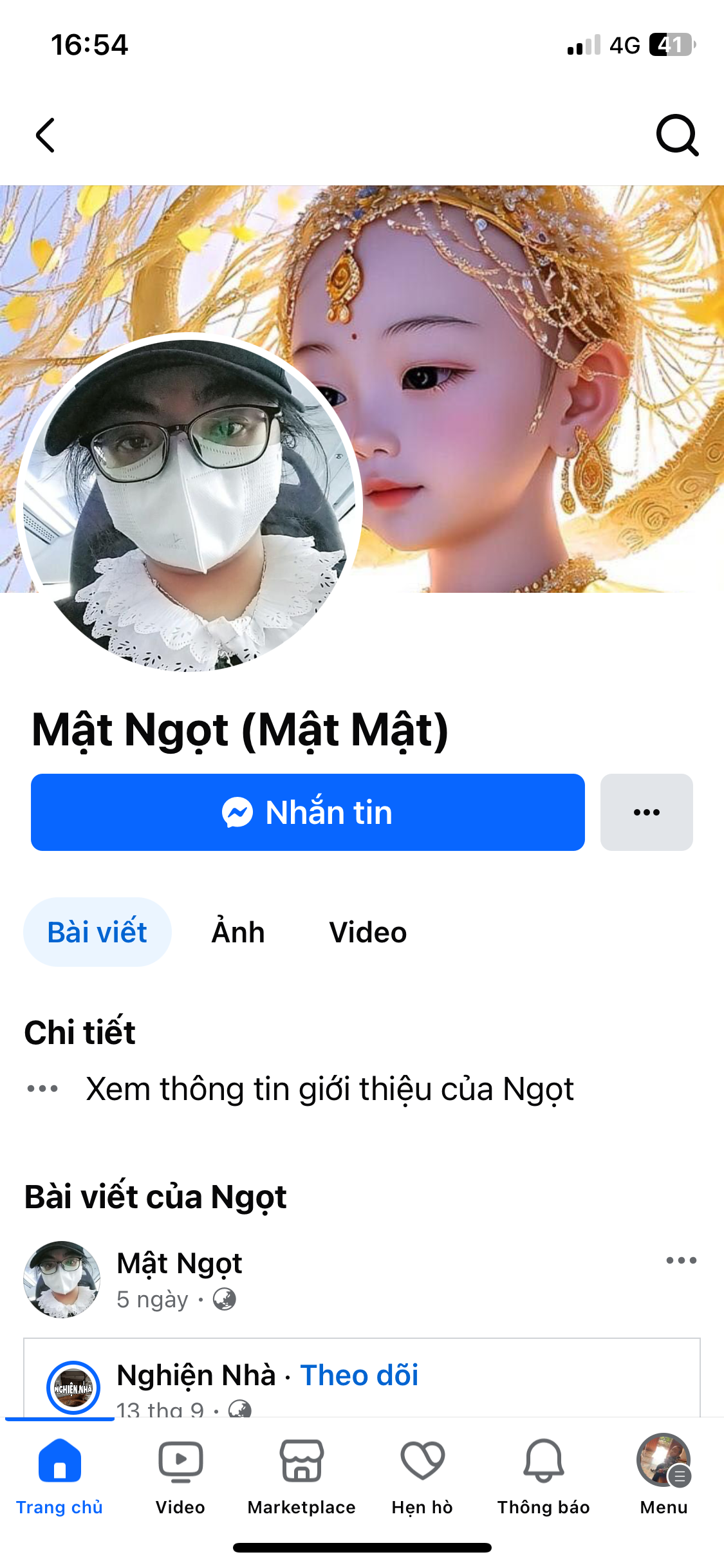Go back using the top-left arrow
This screenshot has height=1568, width=724.
(x=45, y=135)
